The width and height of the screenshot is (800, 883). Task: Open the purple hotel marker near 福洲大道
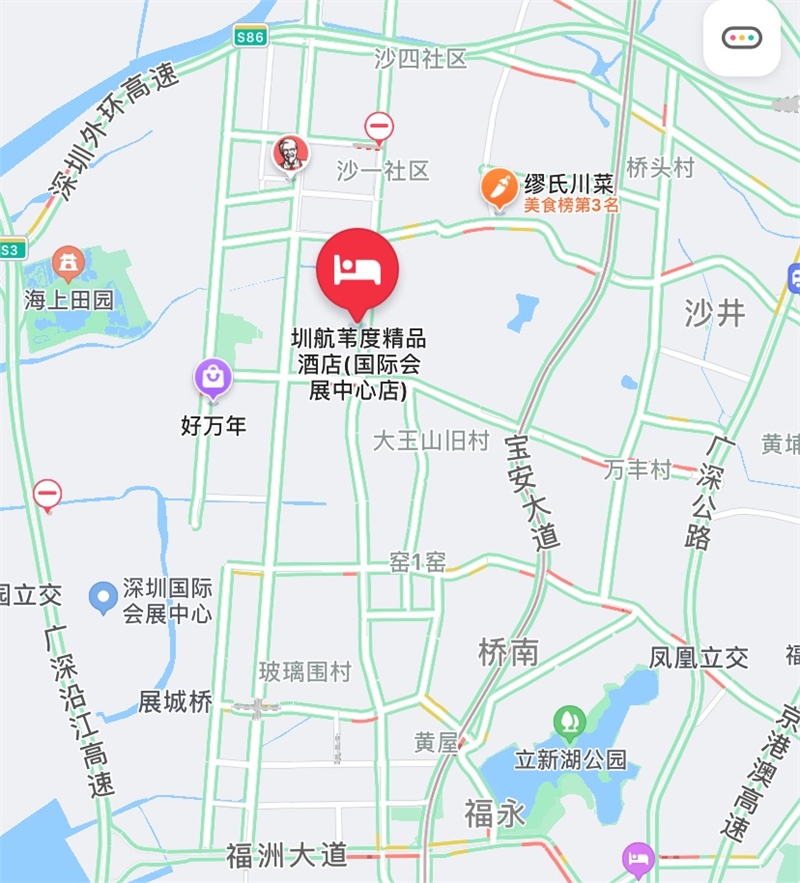click(x=637, y=858)
